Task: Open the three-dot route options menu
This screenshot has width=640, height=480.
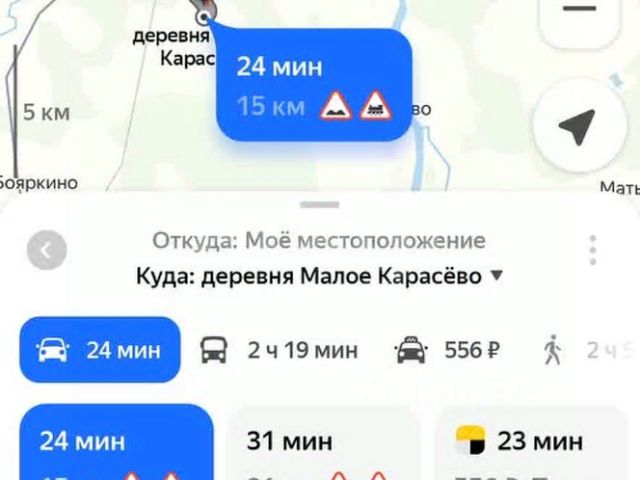Action: (x=593, y=250)
